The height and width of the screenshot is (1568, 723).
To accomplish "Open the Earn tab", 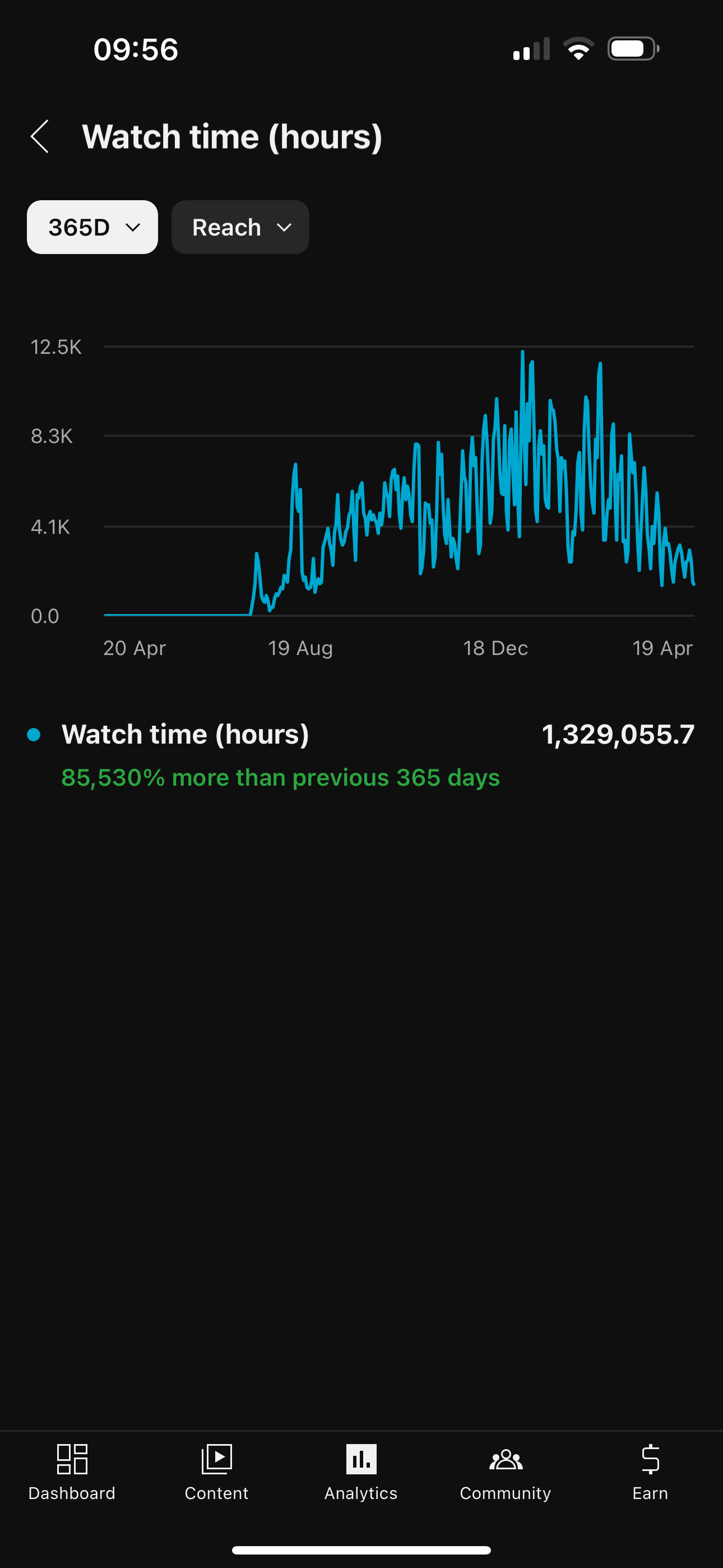I will coord(651,1473).
